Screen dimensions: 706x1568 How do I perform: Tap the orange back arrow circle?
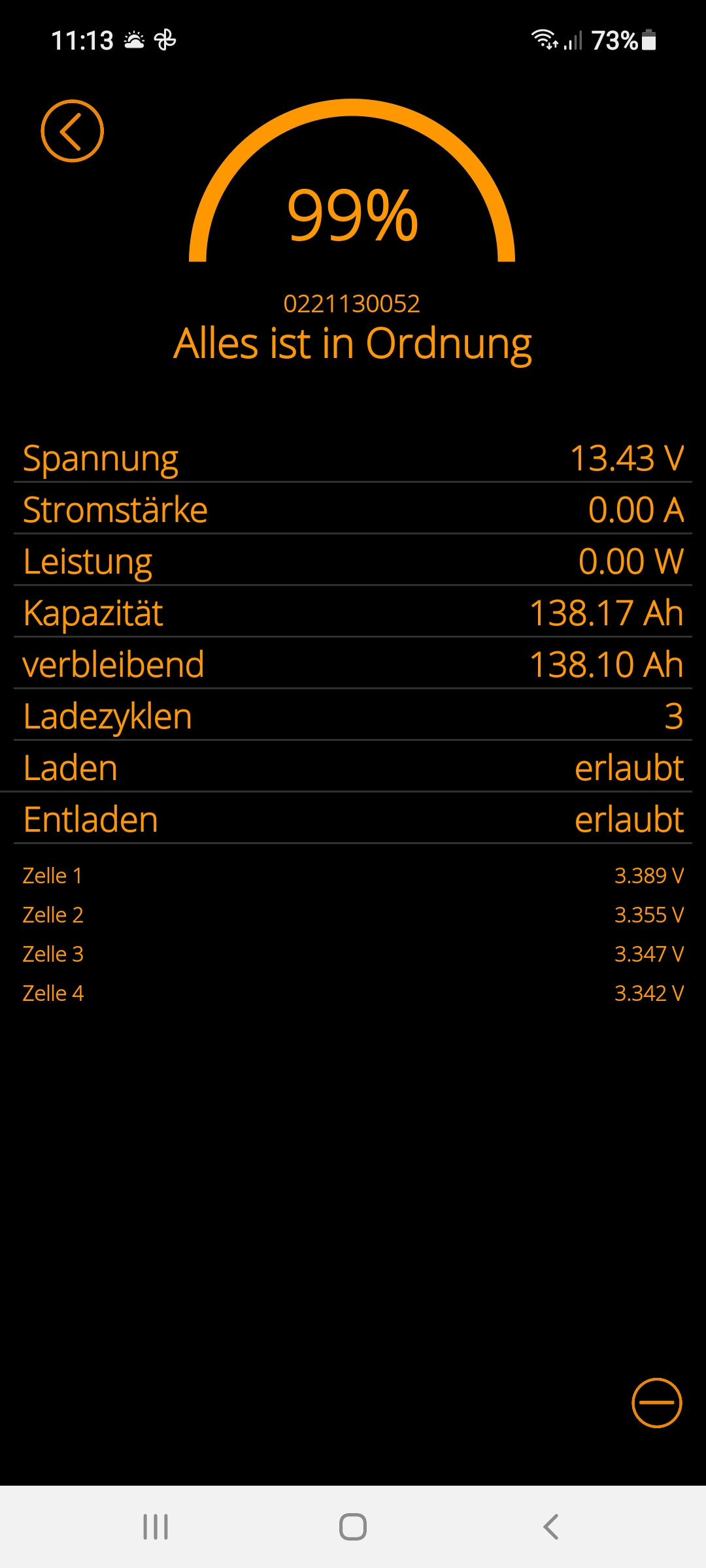coord(72,131)
